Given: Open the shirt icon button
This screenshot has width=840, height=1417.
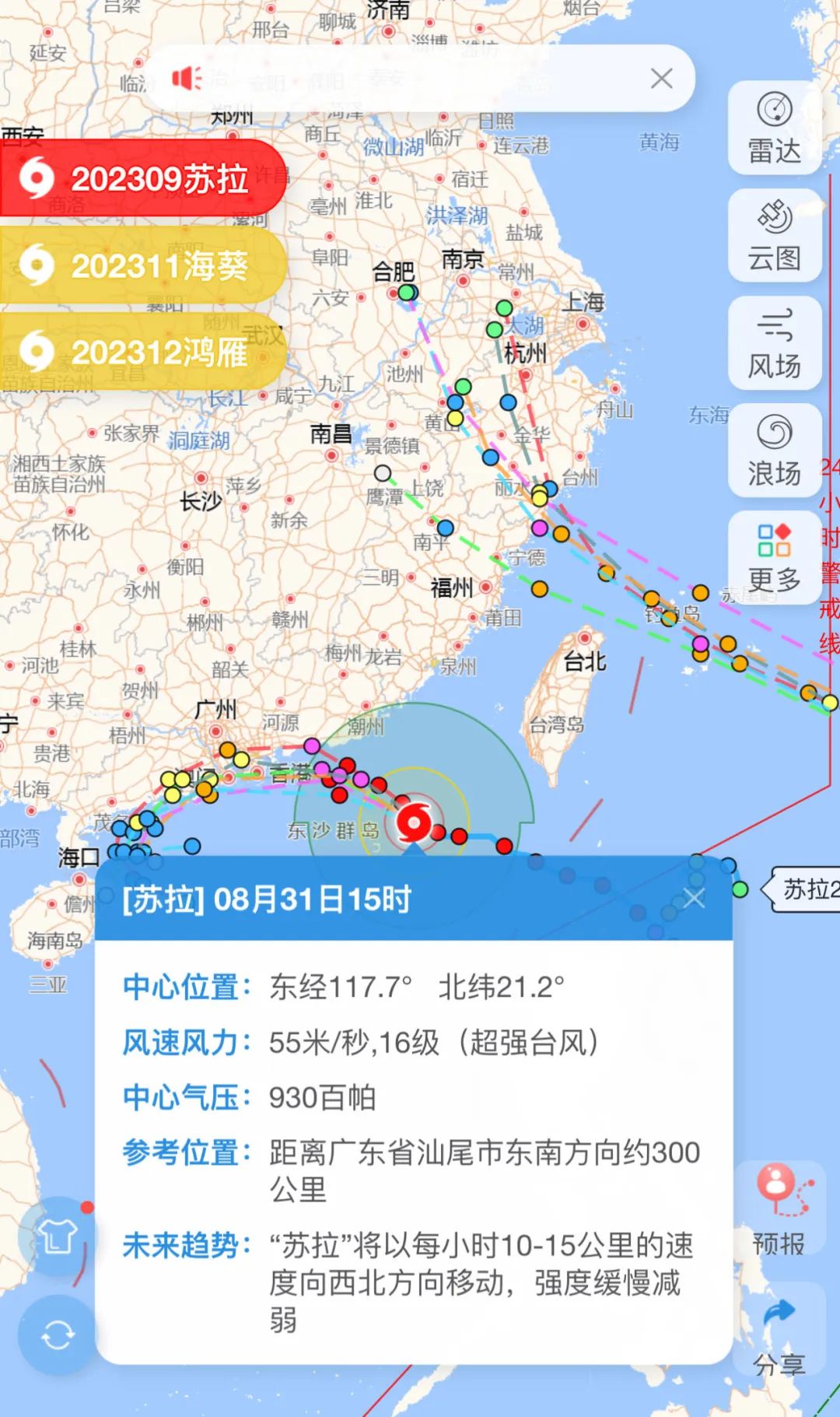Looking at the screenshot, I should 57,1236.
